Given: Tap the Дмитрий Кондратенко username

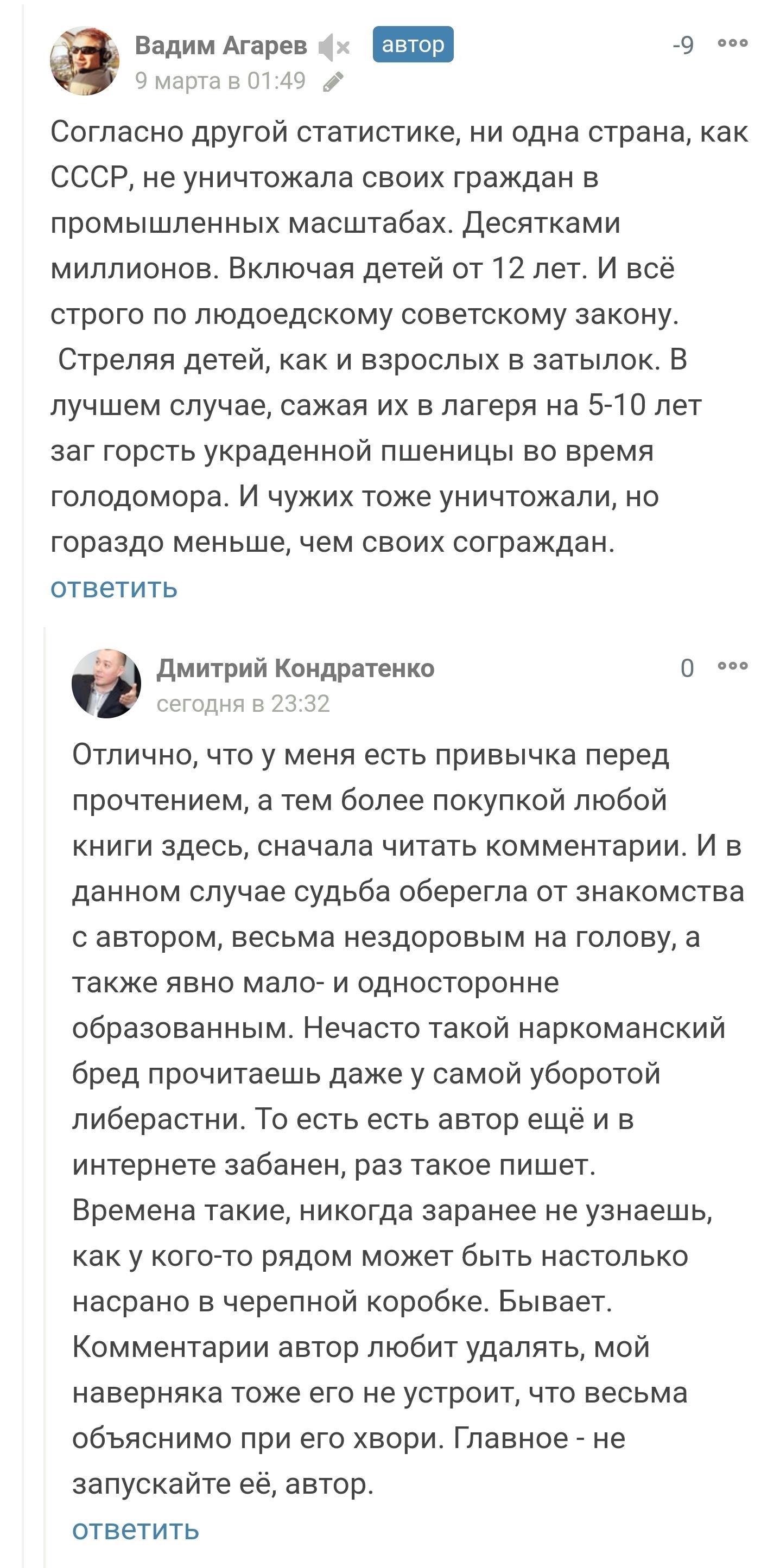Looking at the screenshot, I should click(x=295, y=668).
